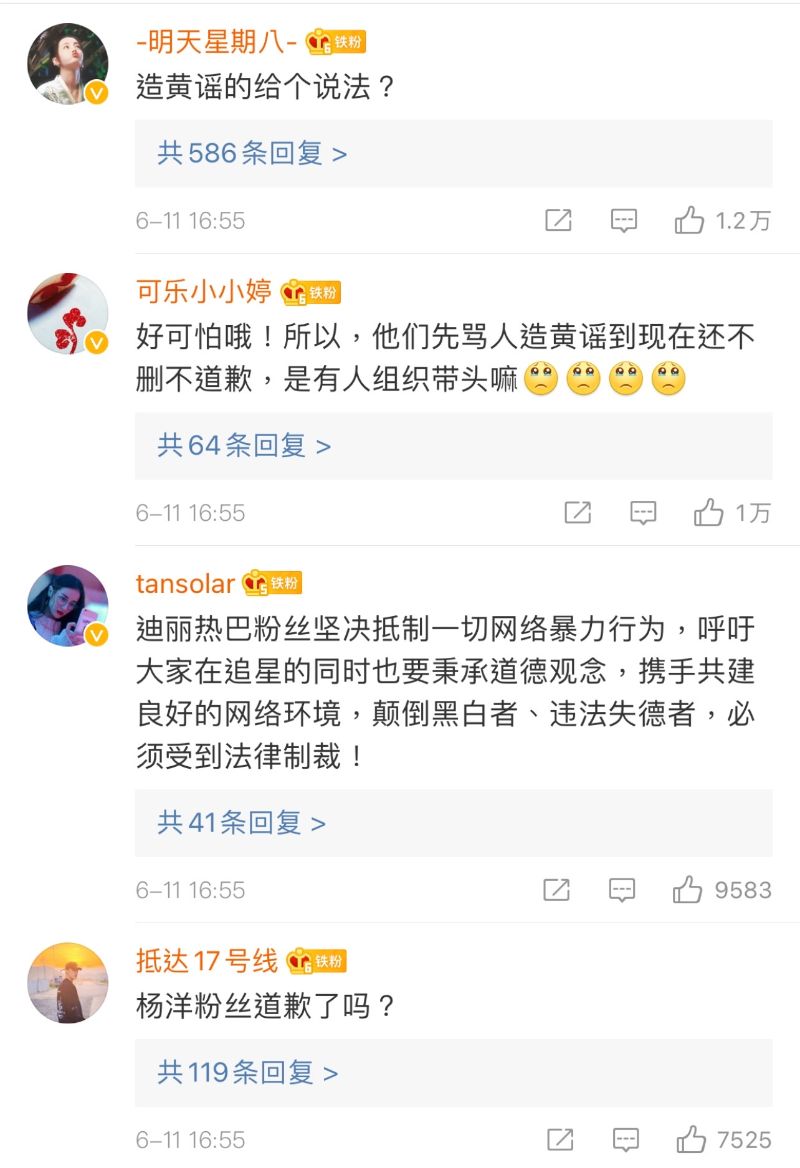
Task: View the 64 replies thread
Action: [x=244, y=445]
